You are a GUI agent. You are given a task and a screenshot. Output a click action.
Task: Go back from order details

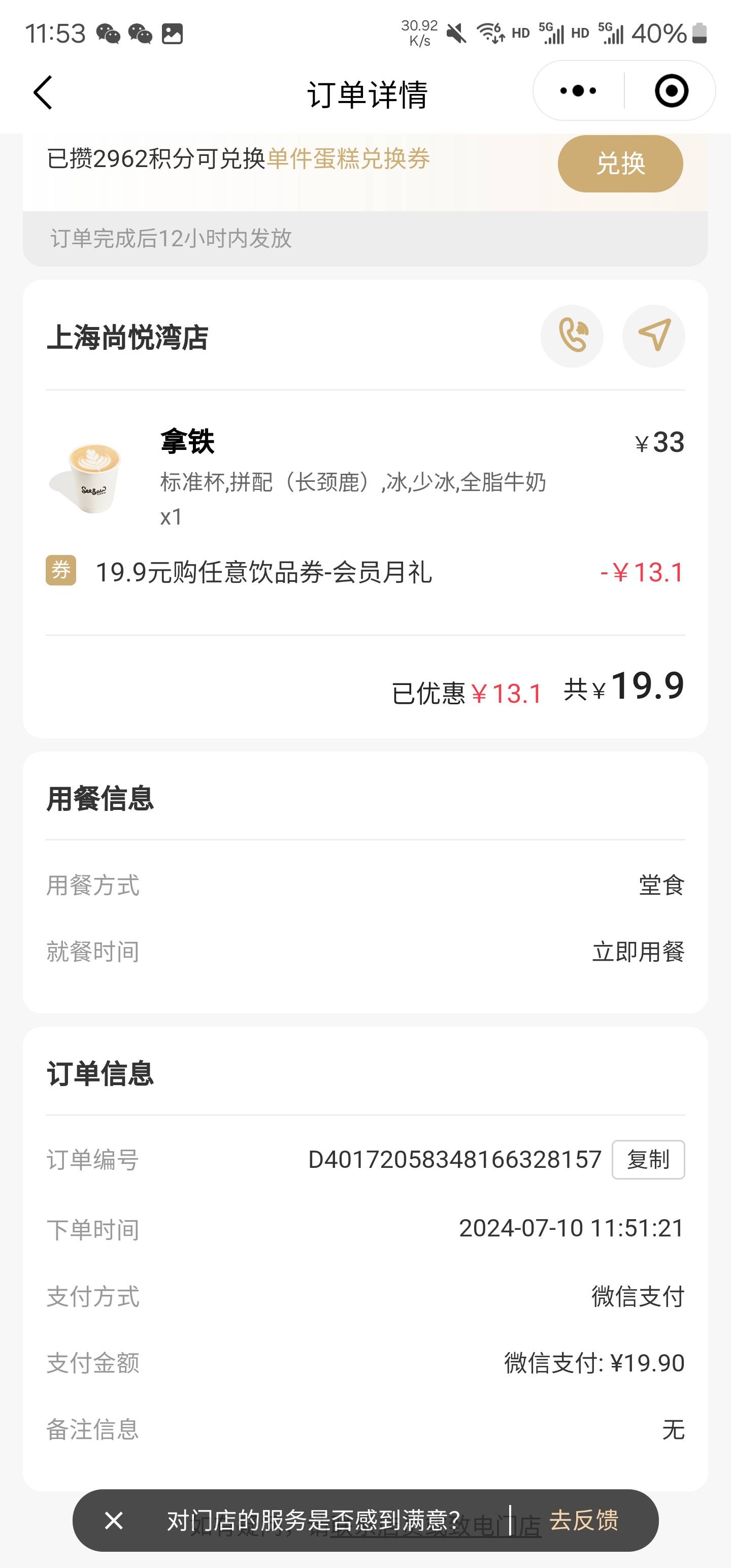click(x=43, y=92)
